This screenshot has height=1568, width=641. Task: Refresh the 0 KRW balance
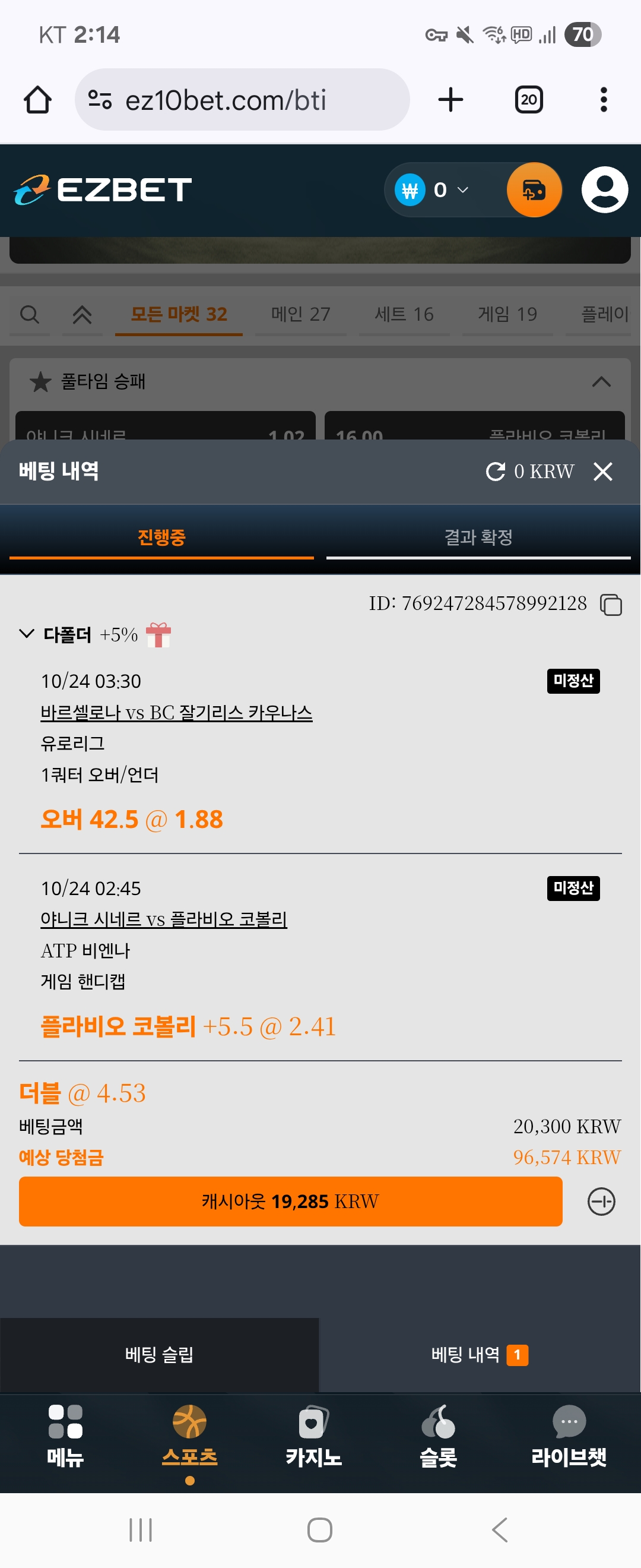(x=495, y=471)
